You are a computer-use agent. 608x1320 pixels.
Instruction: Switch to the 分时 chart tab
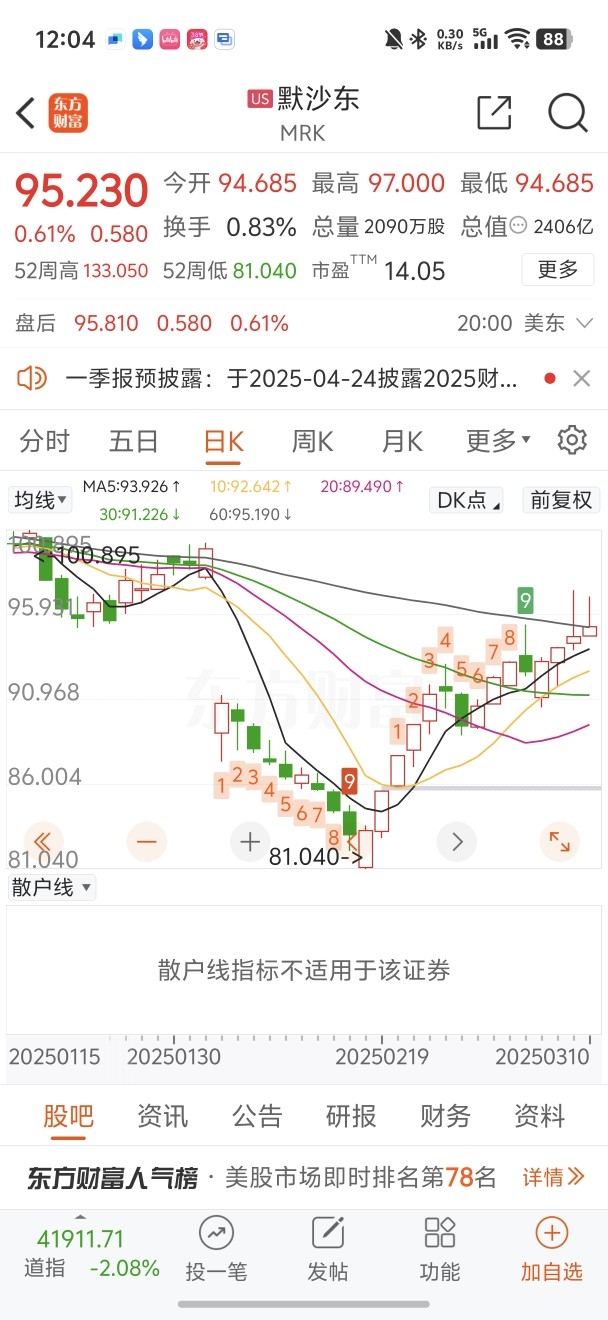(45, 440)
